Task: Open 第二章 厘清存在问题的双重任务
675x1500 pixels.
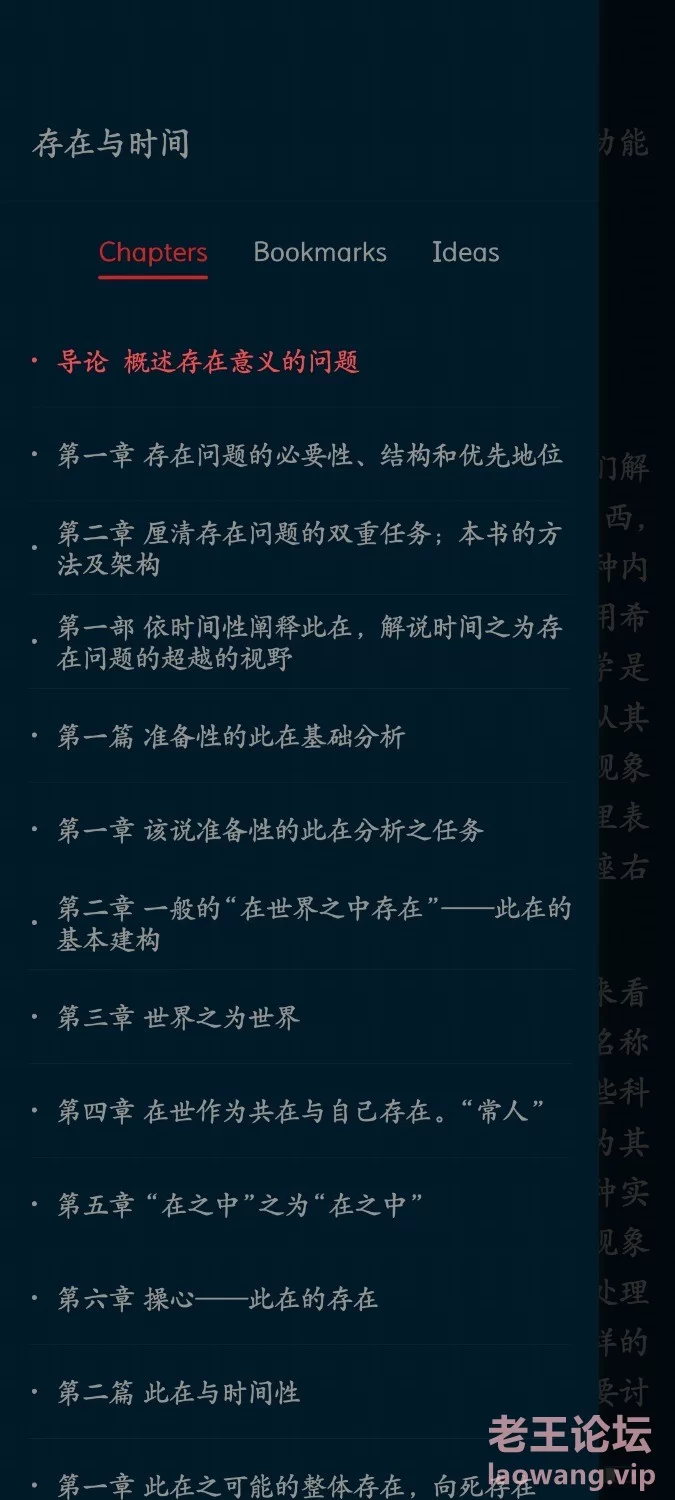Action: click(299, 548)
